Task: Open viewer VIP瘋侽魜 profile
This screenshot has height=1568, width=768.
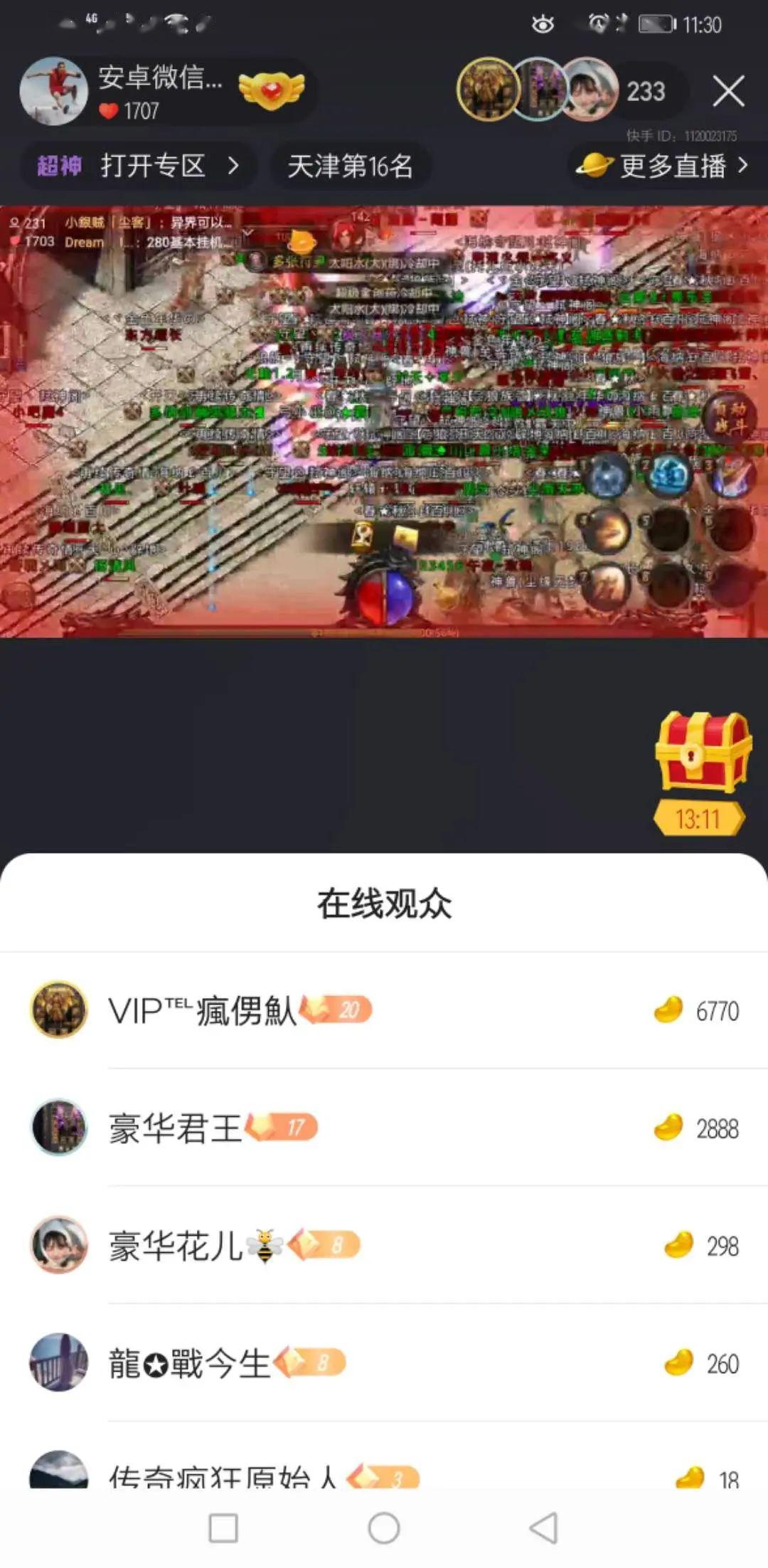Action: (384, 1010)
